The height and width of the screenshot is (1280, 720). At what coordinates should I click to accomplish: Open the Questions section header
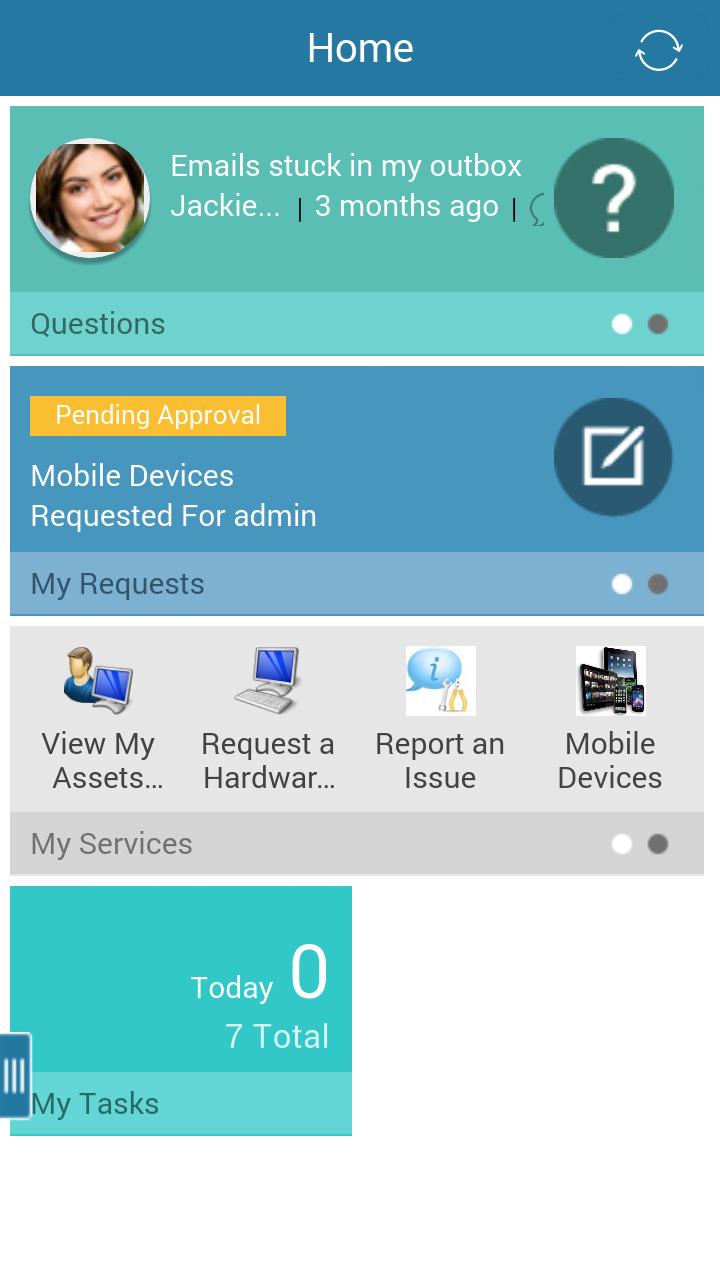click(97, 323)
